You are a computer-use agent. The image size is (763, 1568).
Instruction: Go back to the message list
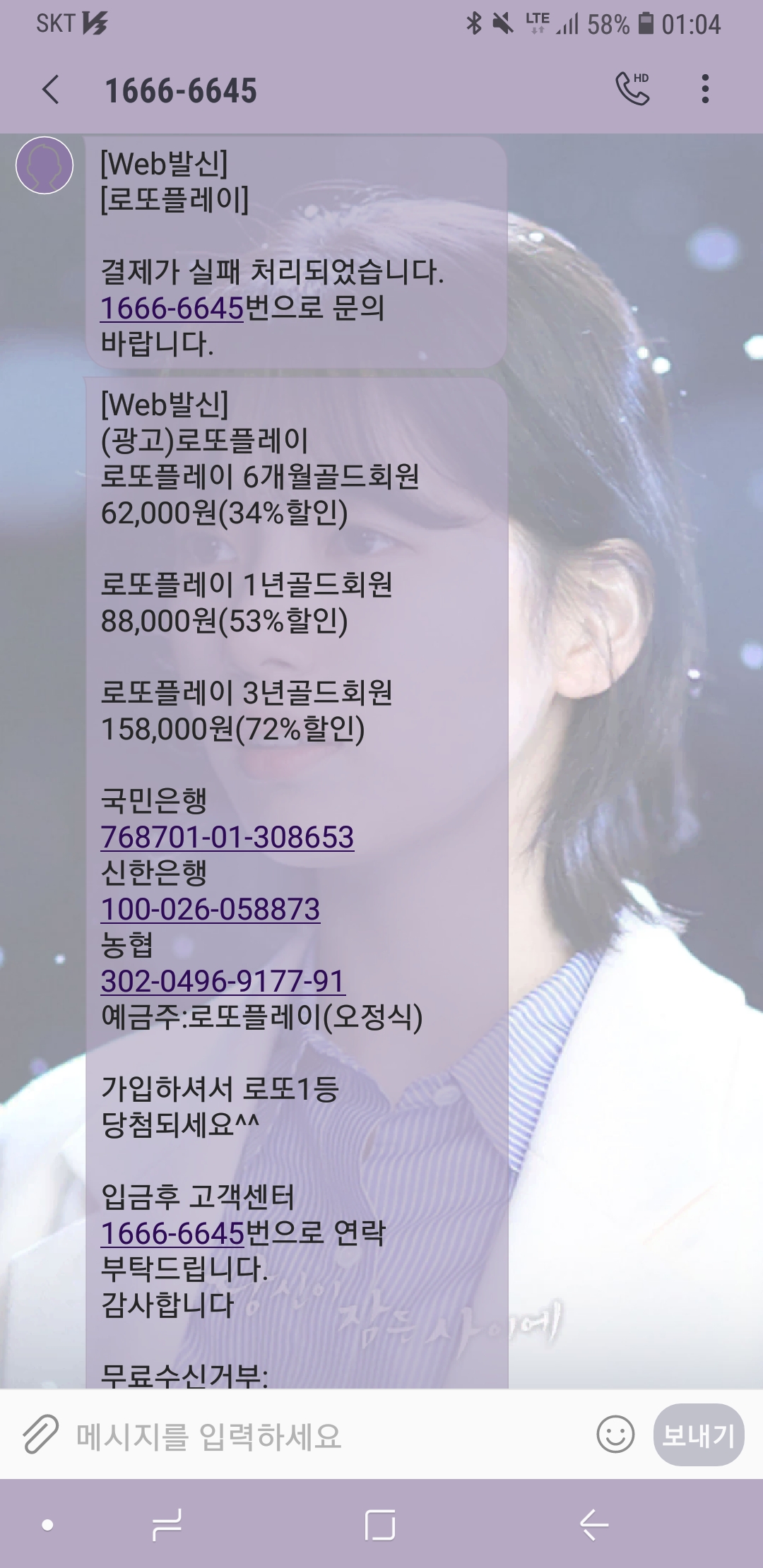[x=51, y=90]
